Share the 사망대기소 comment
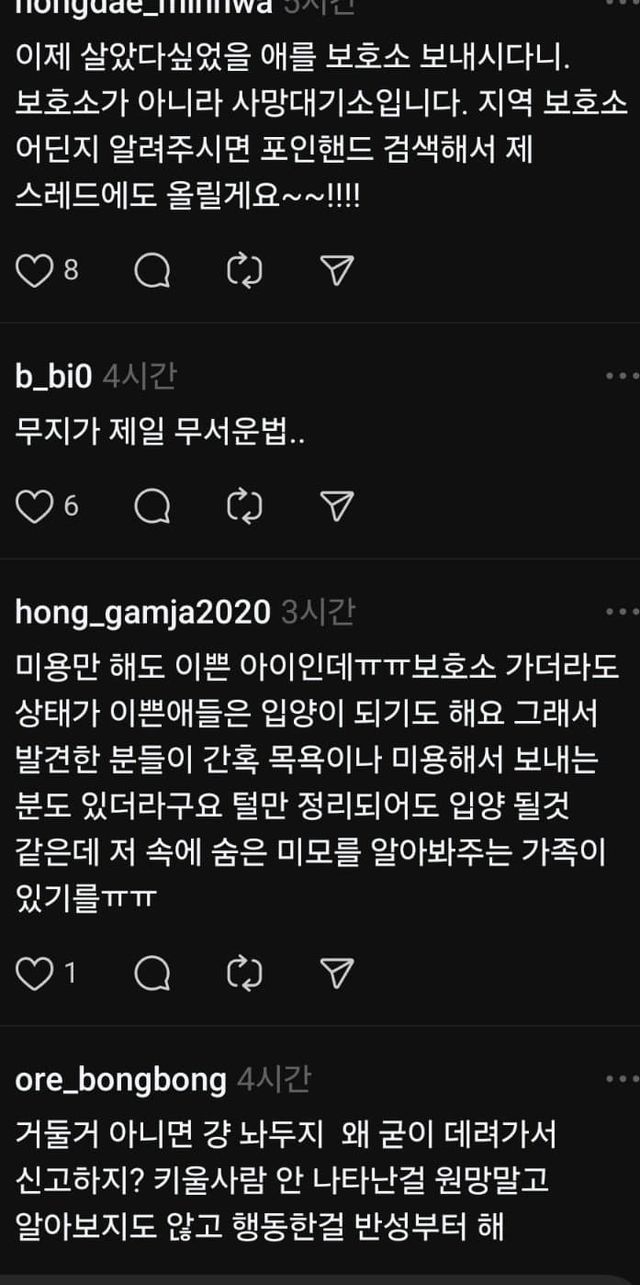Screen dimensions: 640x1285 coord(338,271)
